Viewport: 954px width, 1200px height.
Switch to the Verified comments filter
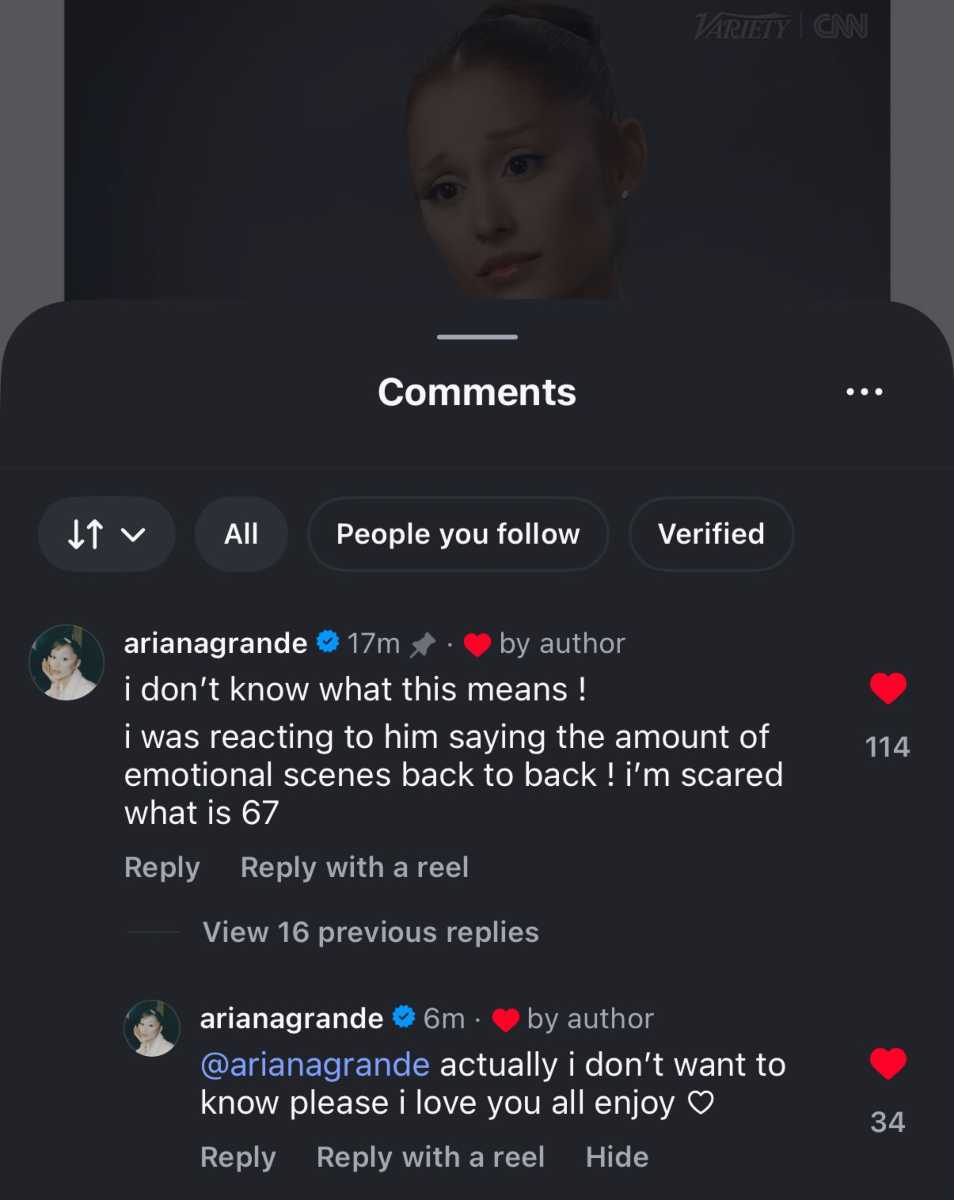[710, 534]
